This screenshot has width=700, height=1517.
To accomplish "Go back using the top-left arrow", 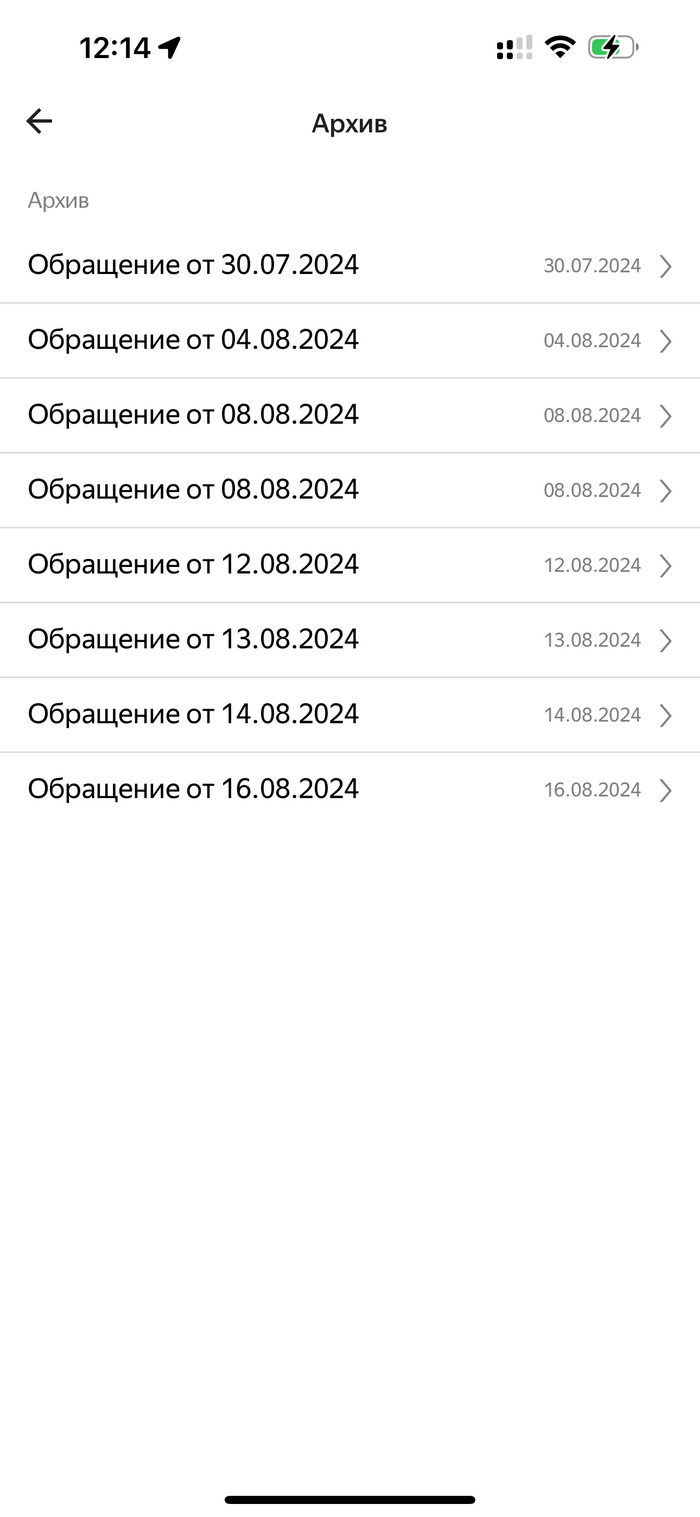I will click(39, 122).
